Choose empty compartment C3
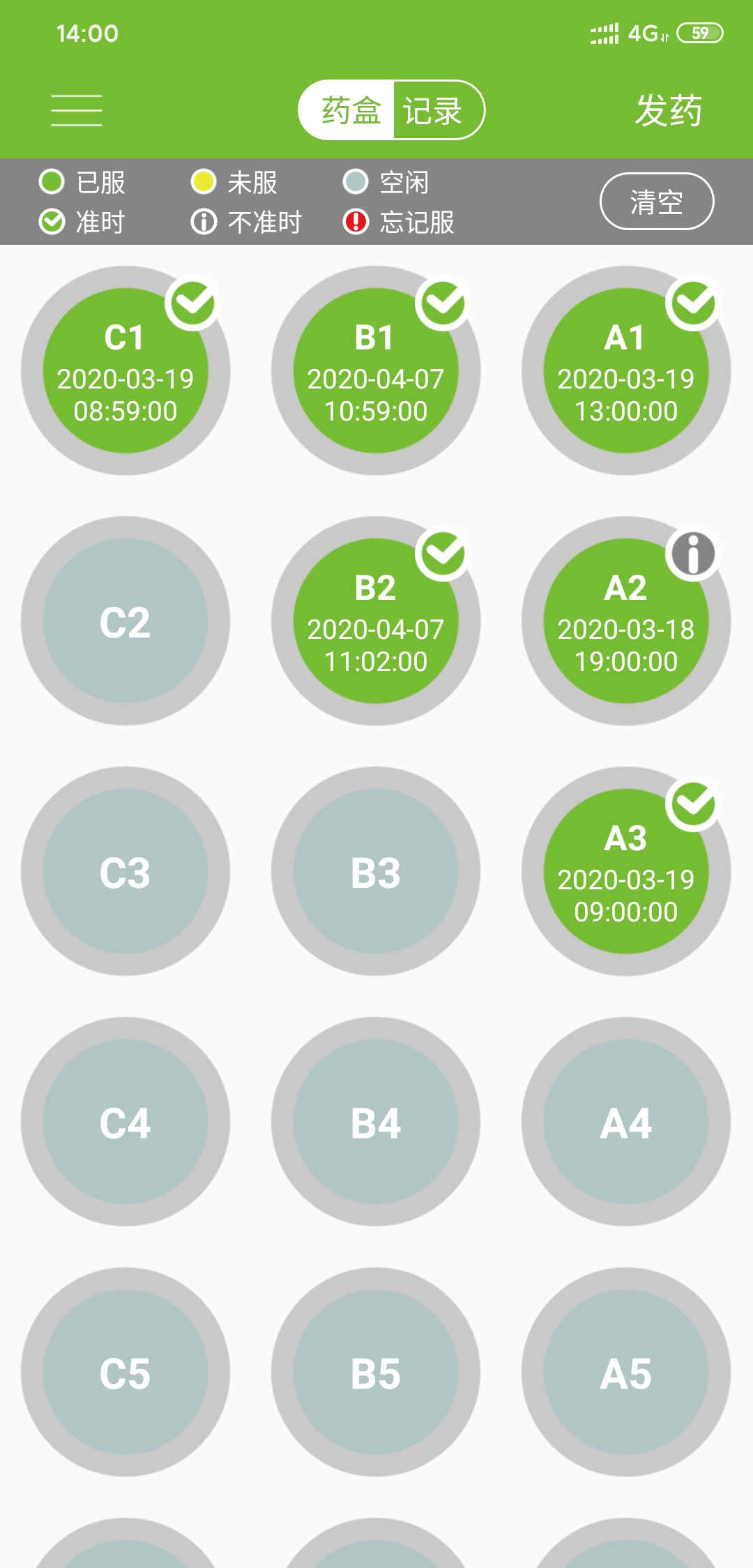 [125, 872]
